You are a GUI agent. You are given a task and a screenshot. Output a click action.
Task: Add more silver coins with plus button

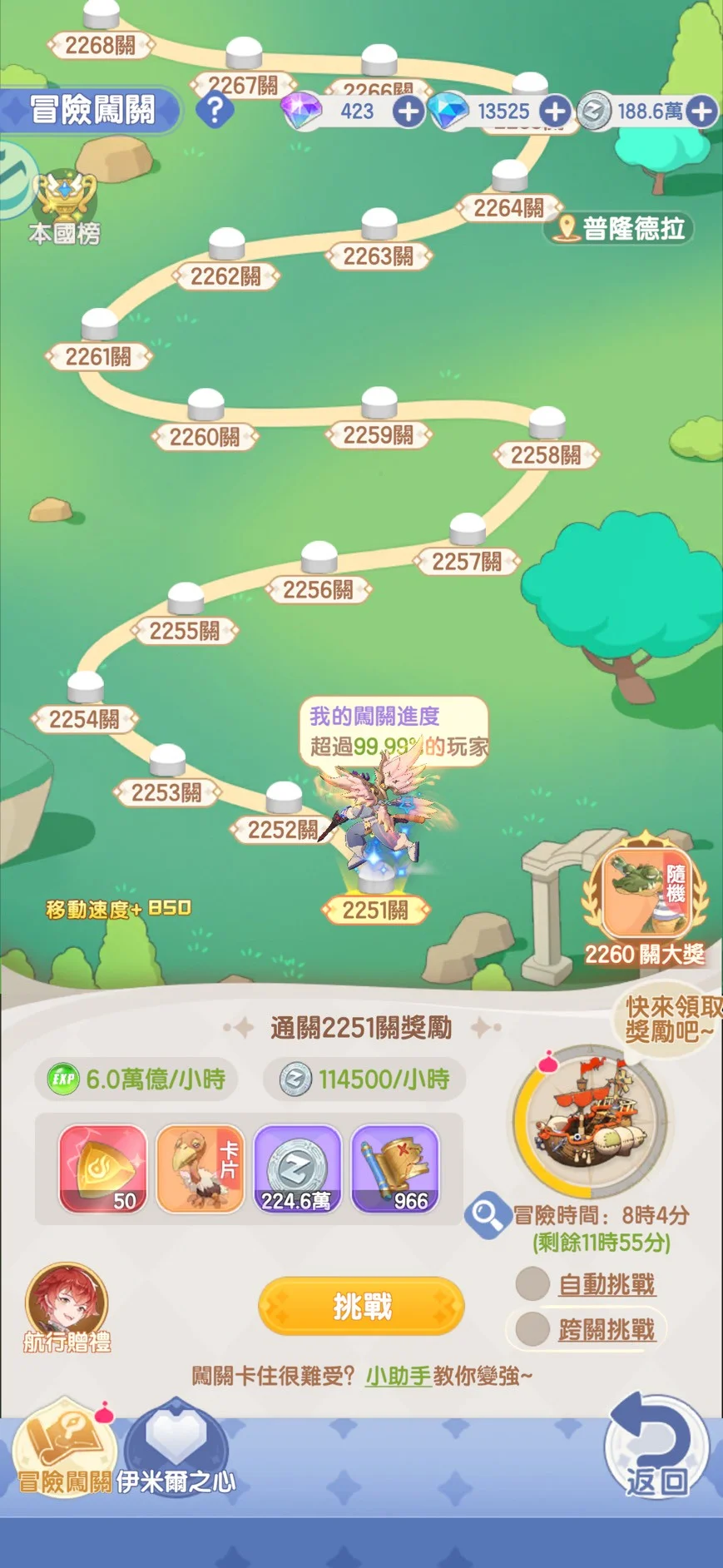[702, 112]
